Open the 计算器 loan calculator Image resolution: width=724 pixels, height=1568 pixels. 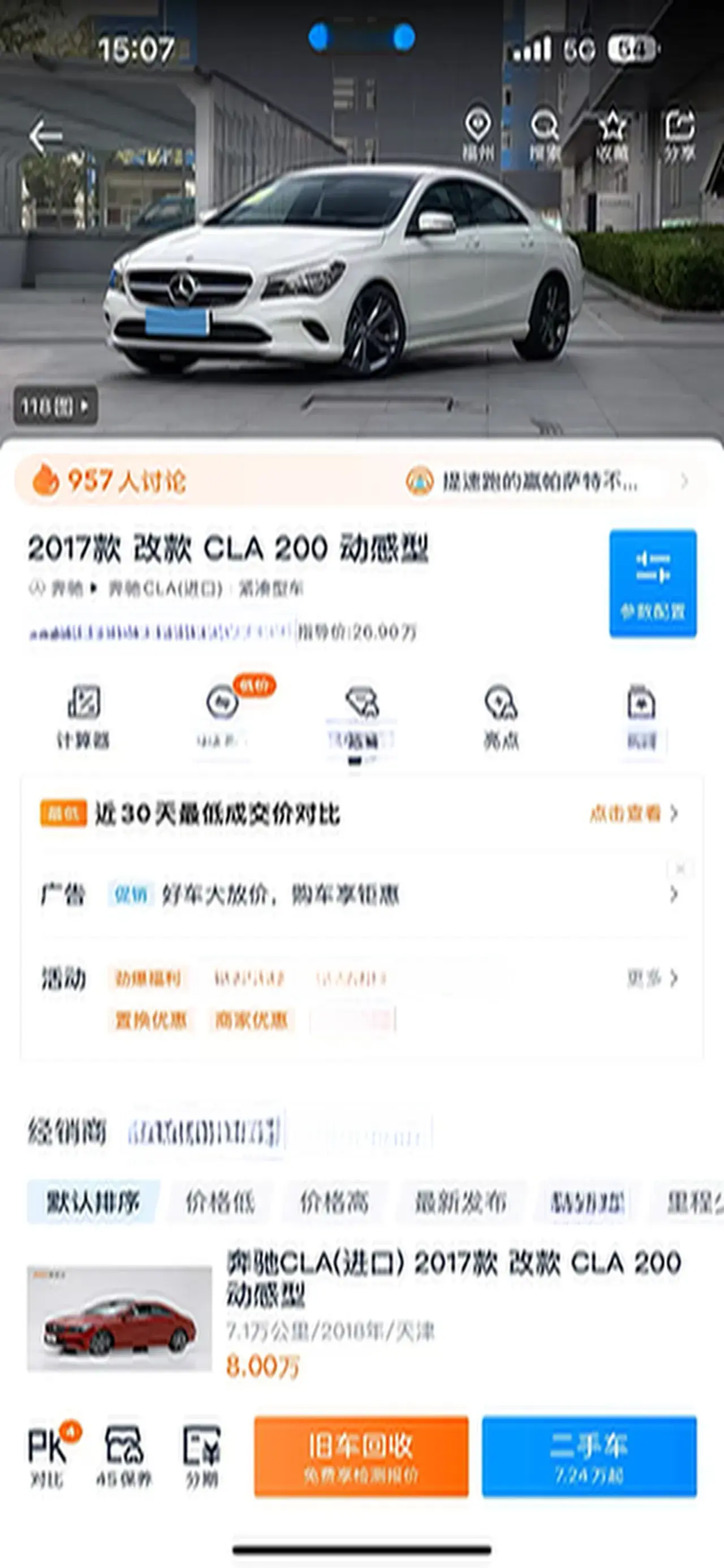[x=83, y=716]
